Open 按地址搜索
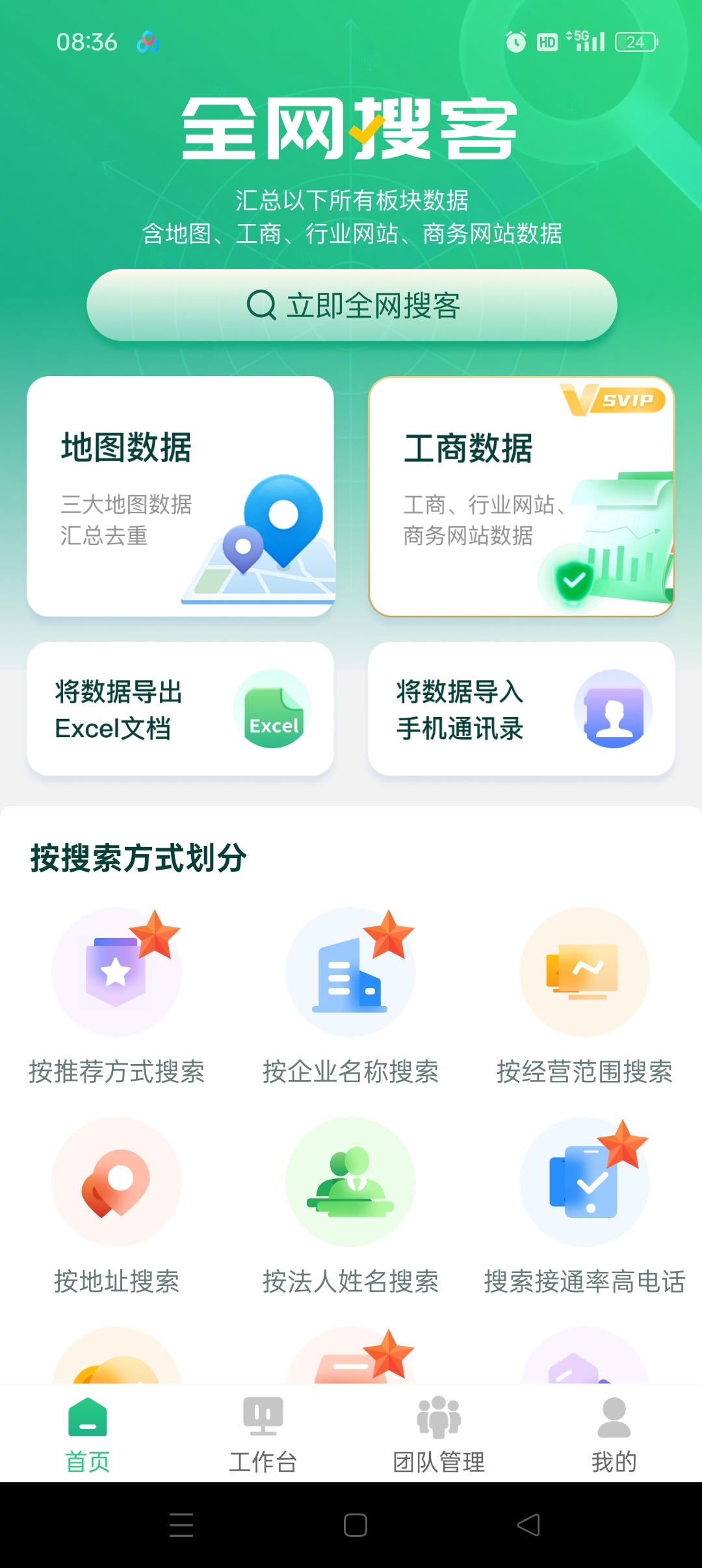This screenshot has width=702, height=1568. (116, 1205)
